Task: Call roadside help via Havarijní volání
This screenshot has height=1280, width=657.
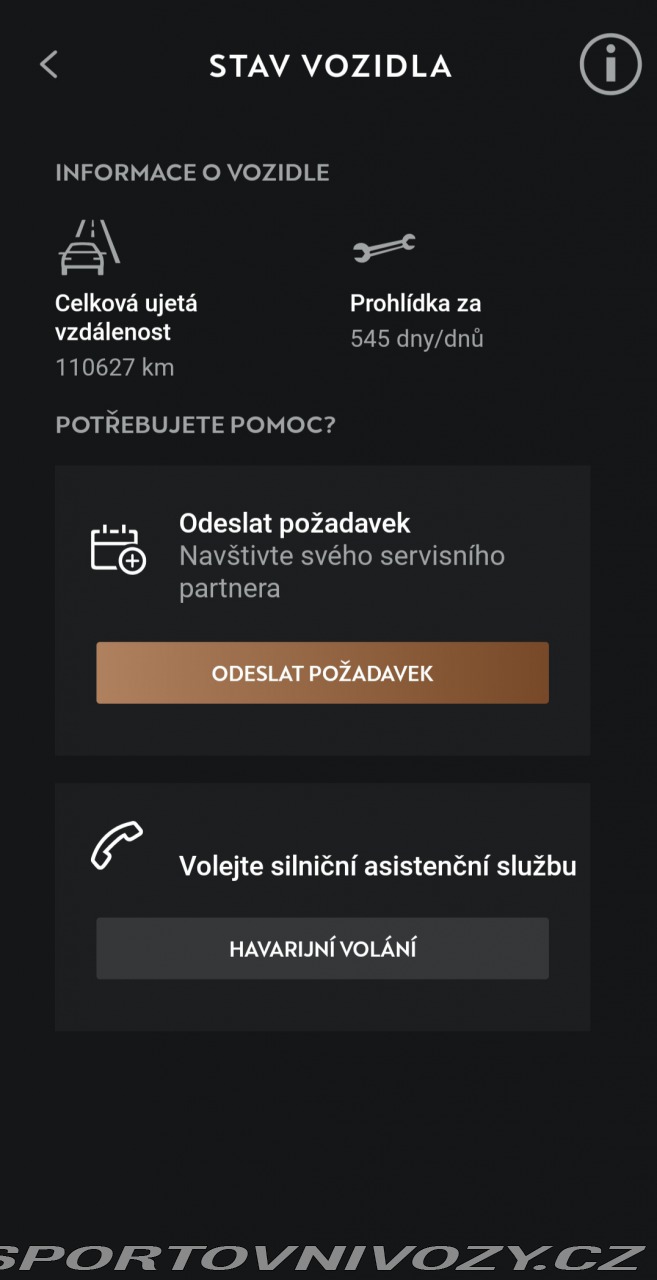Action: coord(322,948)
